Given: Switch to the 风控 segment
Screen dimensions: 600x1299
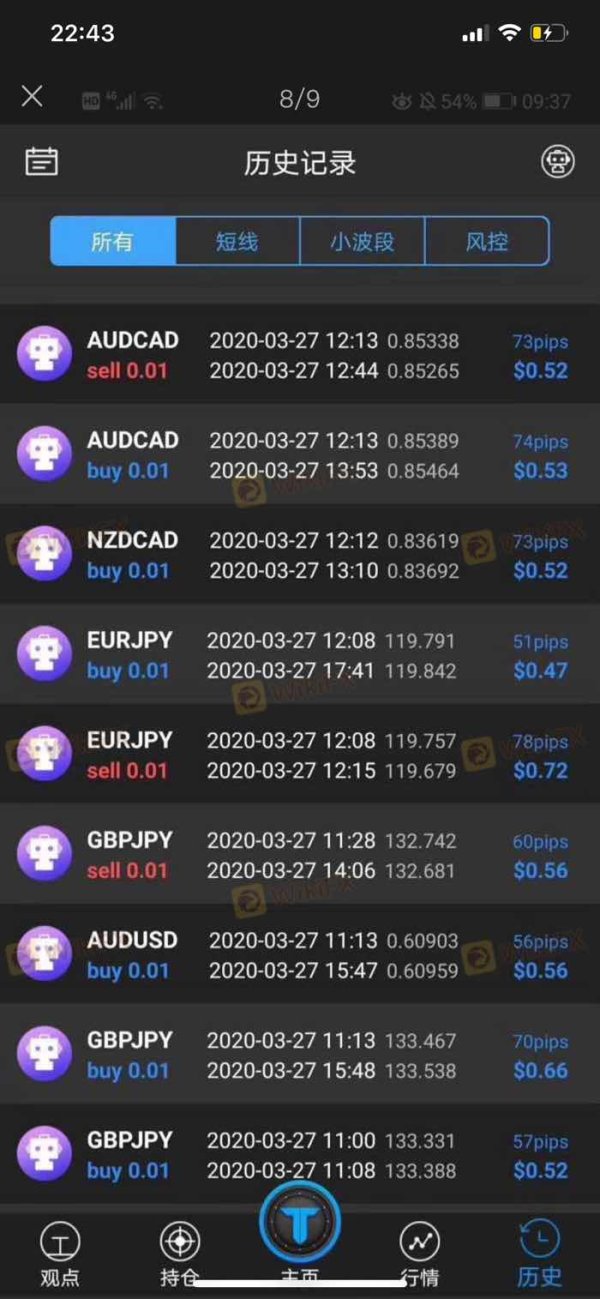Looking at the screenshot, I should [x=487, y=241].
